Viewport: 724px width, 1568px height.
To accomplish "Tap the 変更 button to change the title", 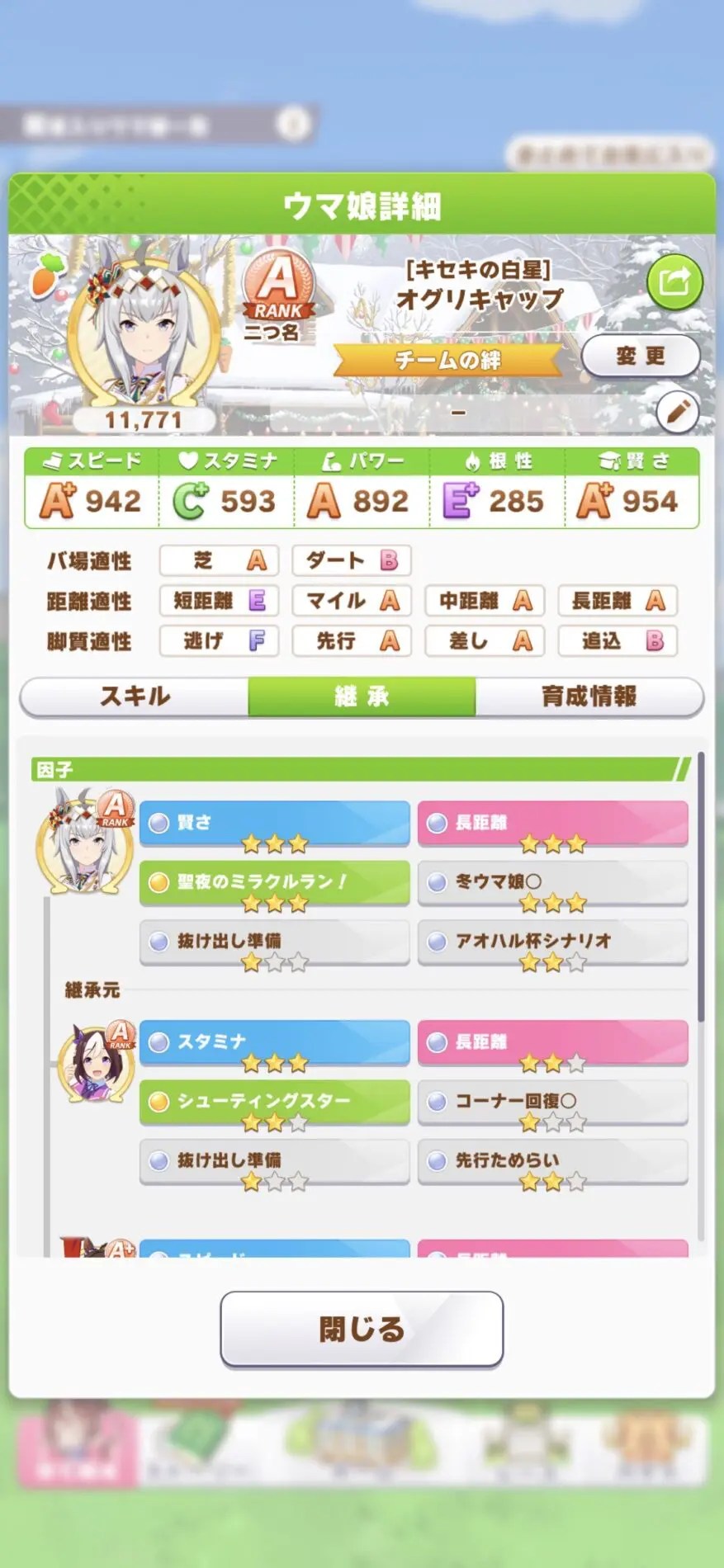I will [640, 357].
